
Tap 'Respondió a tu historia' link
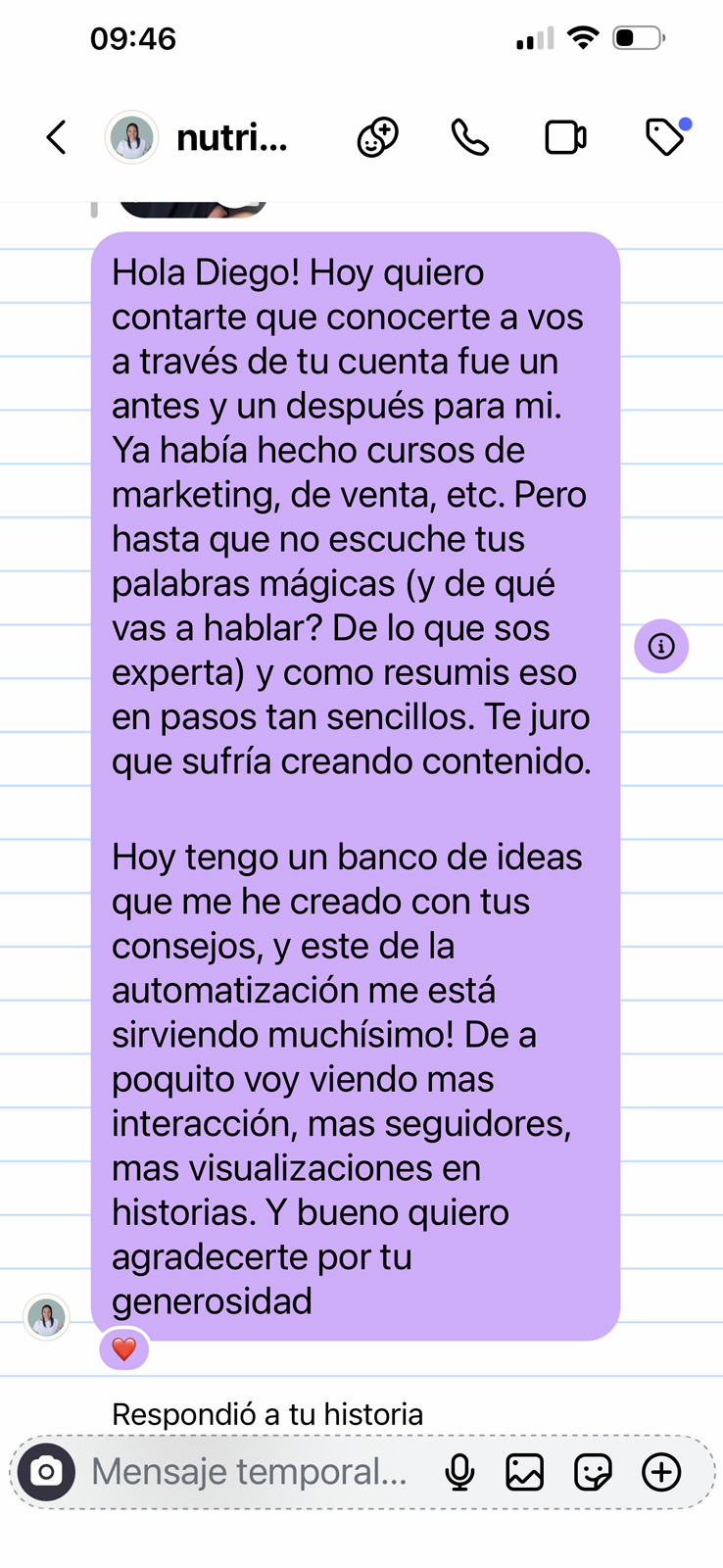(x=268, y=1414)
